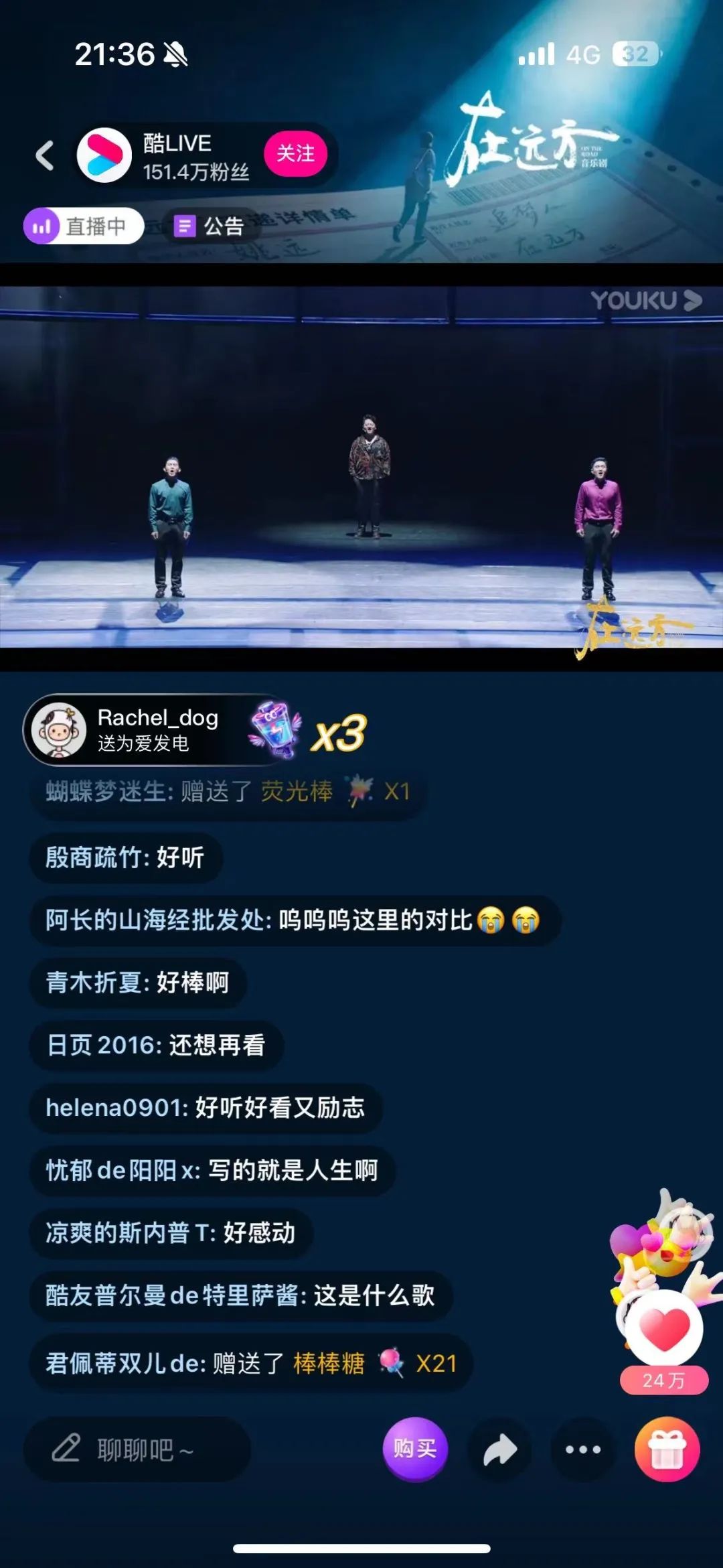The width and height of the screenshot is (723, 1568).
Task: Open the 公告 announcement
Action: 209,226
